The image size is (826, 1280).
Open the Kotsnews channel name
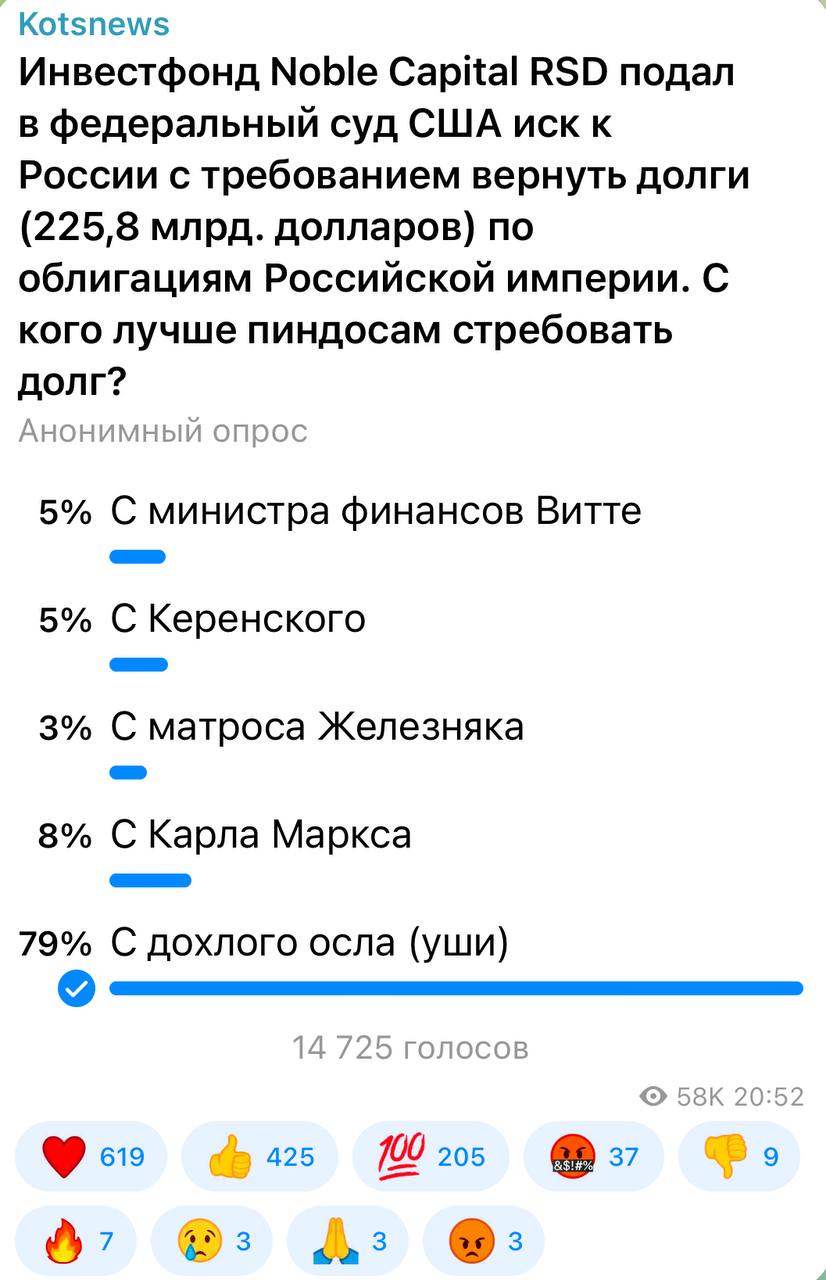tap(94, 23)
